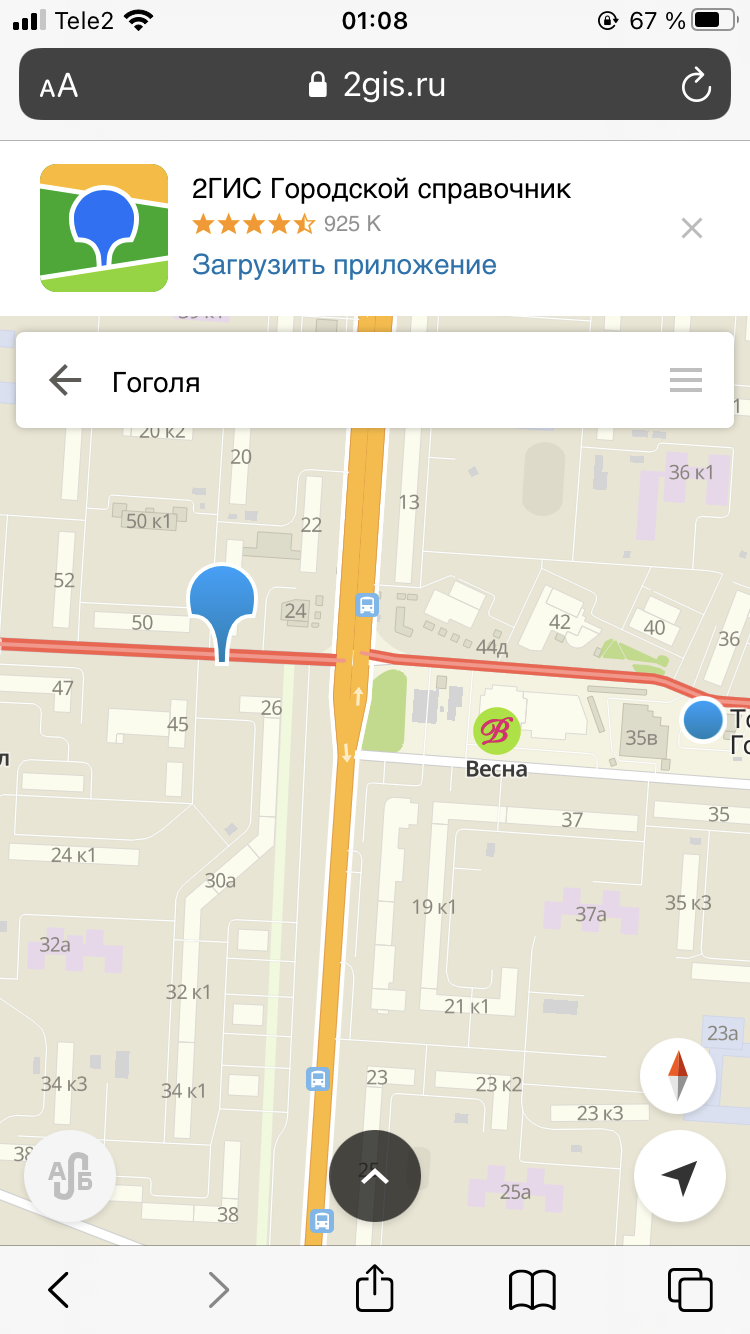Reset map orientation with compass button

678,1075
